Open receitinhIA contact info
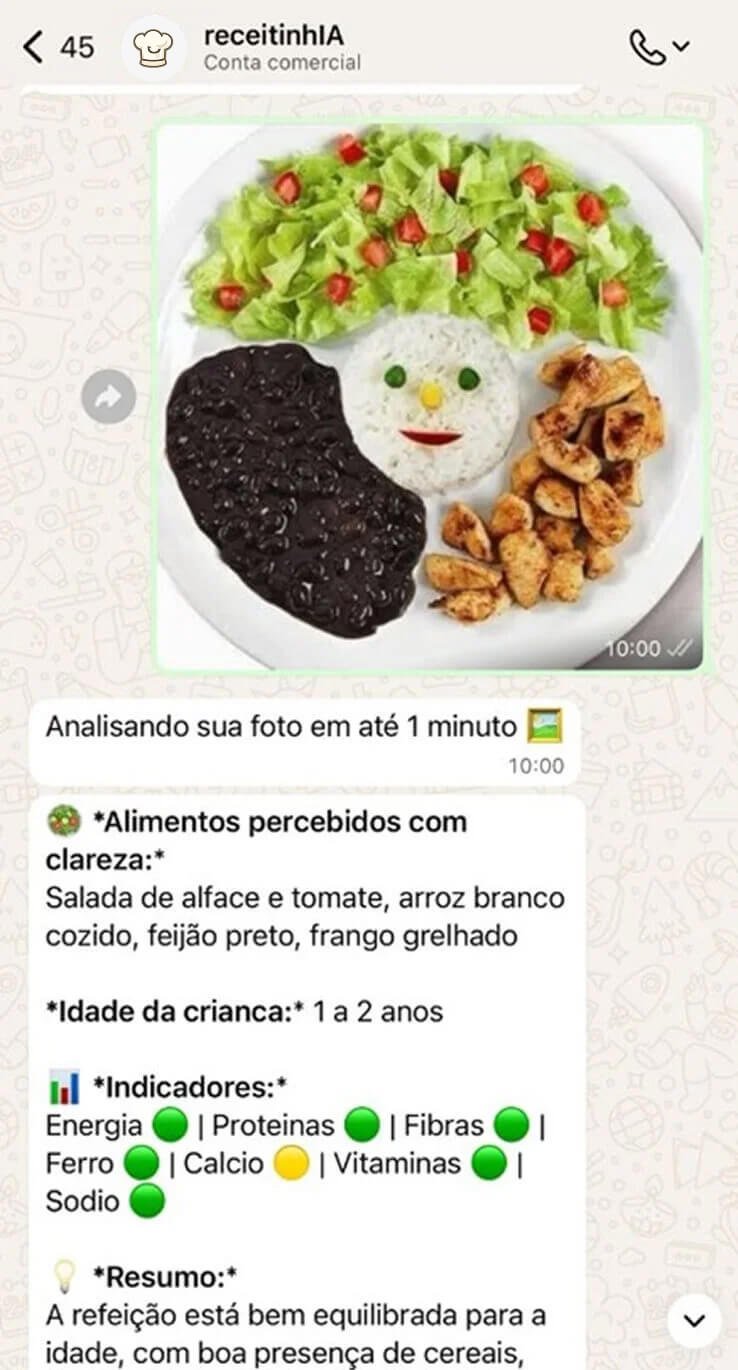Image resolution: width=738 pixels, height=1370 pixels. 272,47
